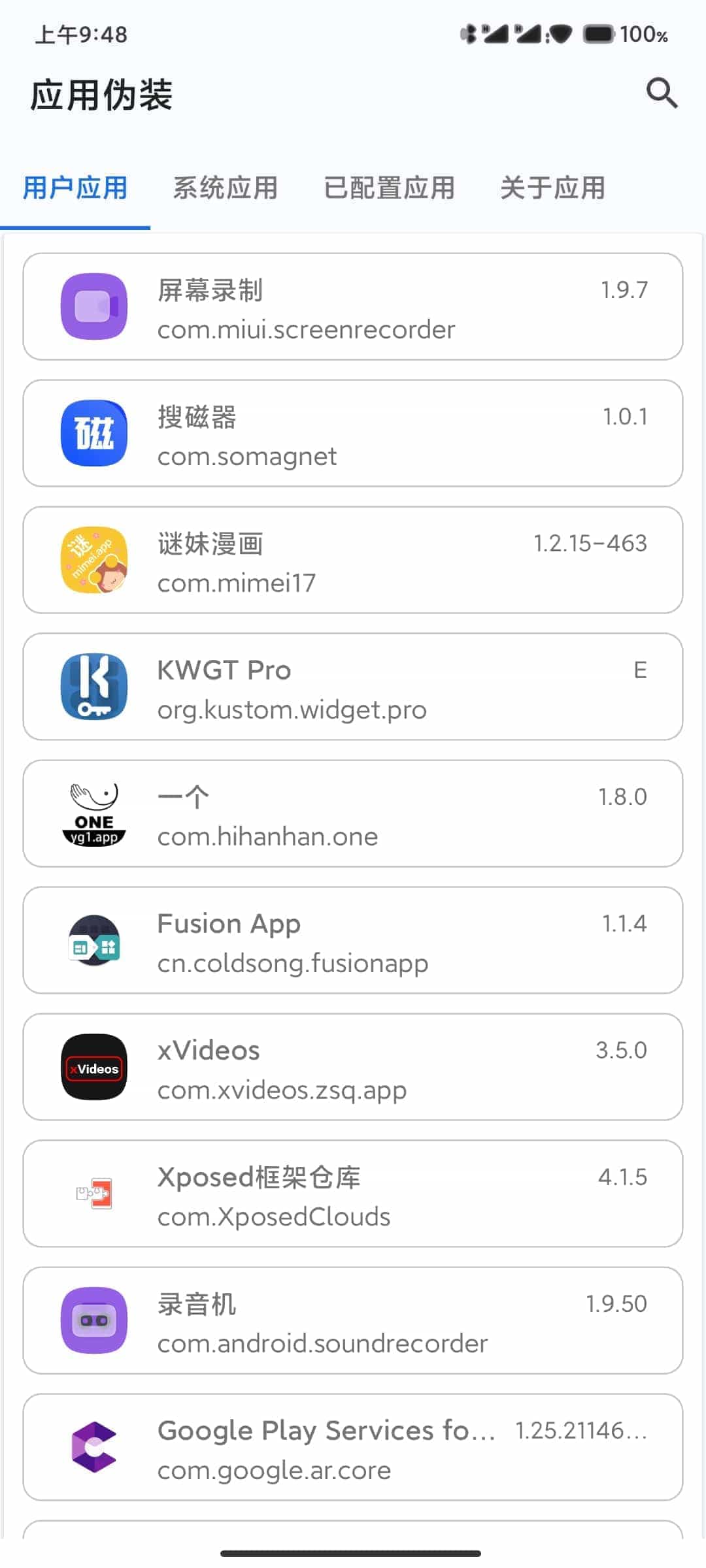Open the 屏幕录制 app entry

click(353, 307)
